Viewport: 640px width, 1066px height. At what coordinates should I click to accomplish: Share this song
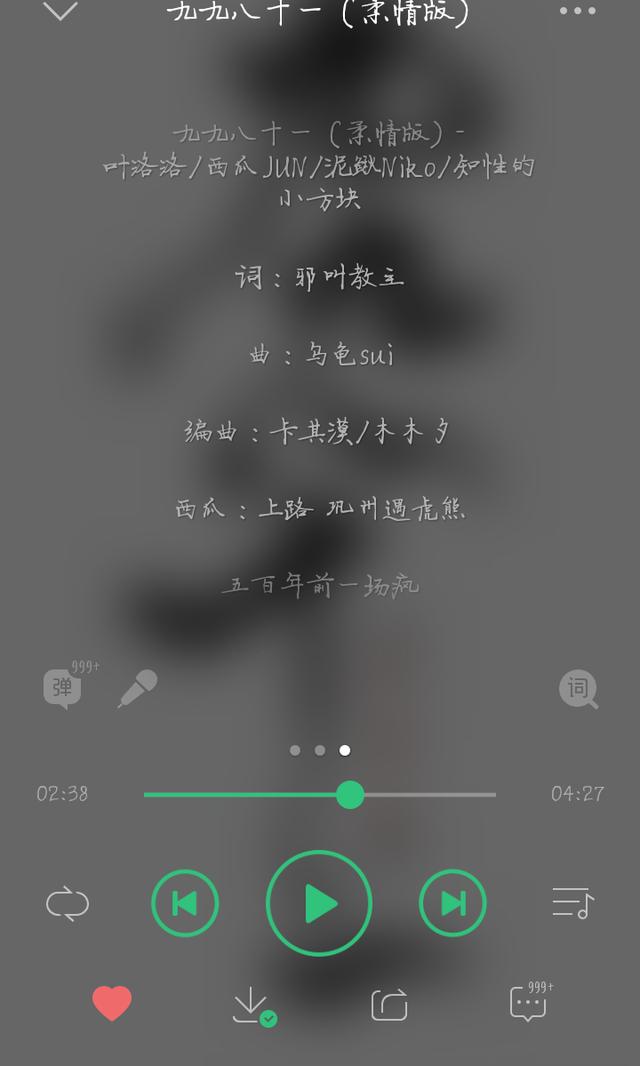pyautogui.click(x=389, y=1004)
